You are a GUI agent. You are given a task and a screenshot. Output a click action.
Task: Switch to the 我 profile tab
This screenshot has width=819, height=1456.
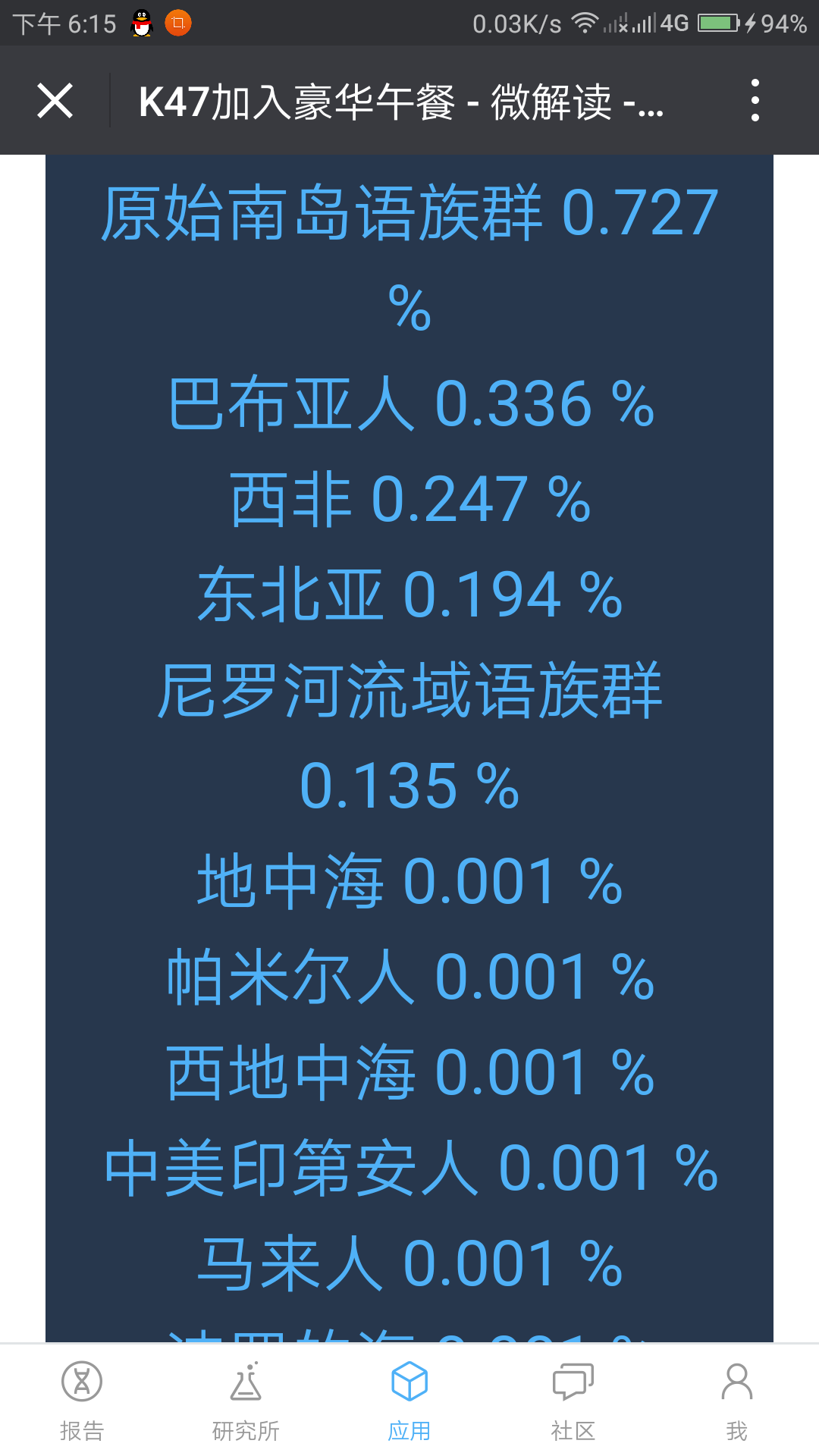pyautogui.click(x=737, y=1401)
